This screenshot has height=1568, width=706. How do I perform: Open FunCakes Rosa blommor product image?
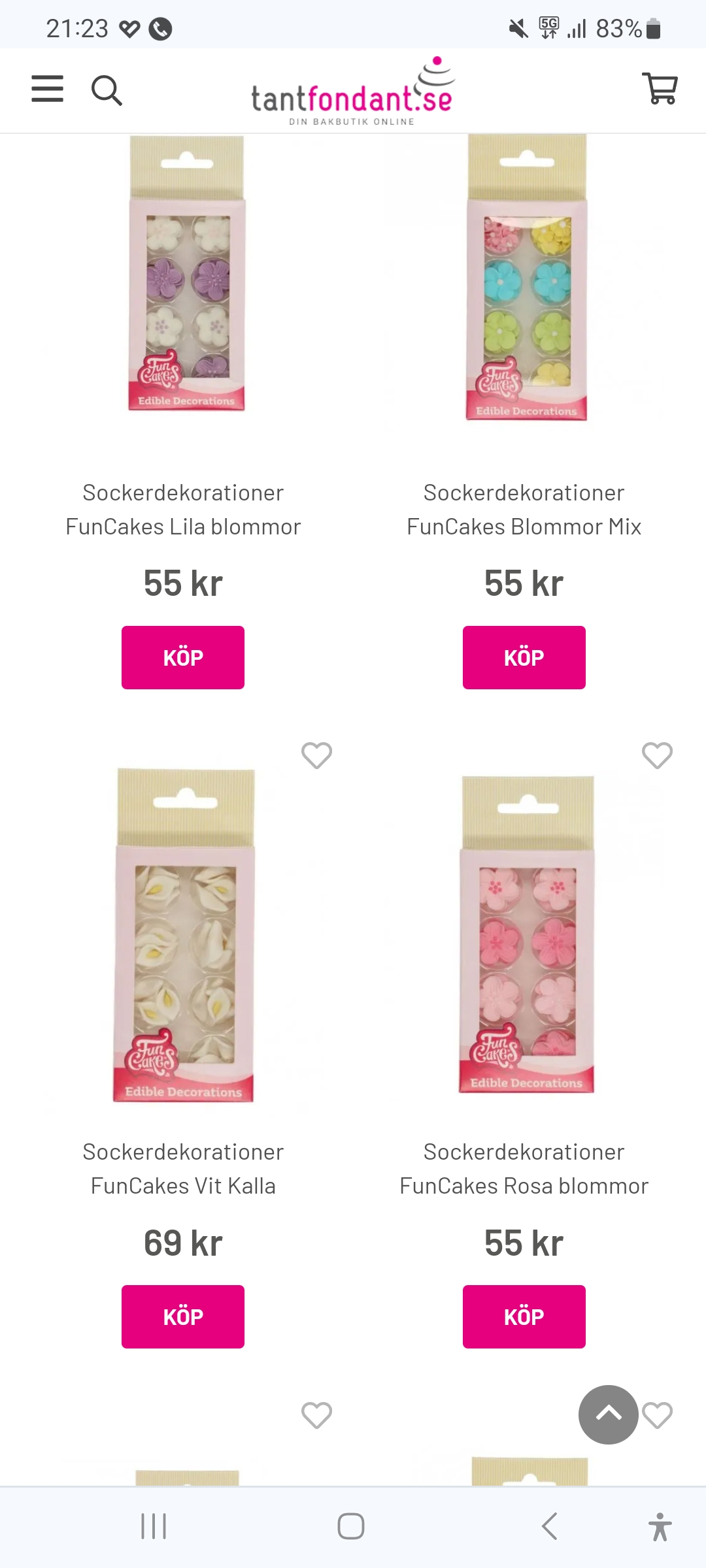coord(526,934)
